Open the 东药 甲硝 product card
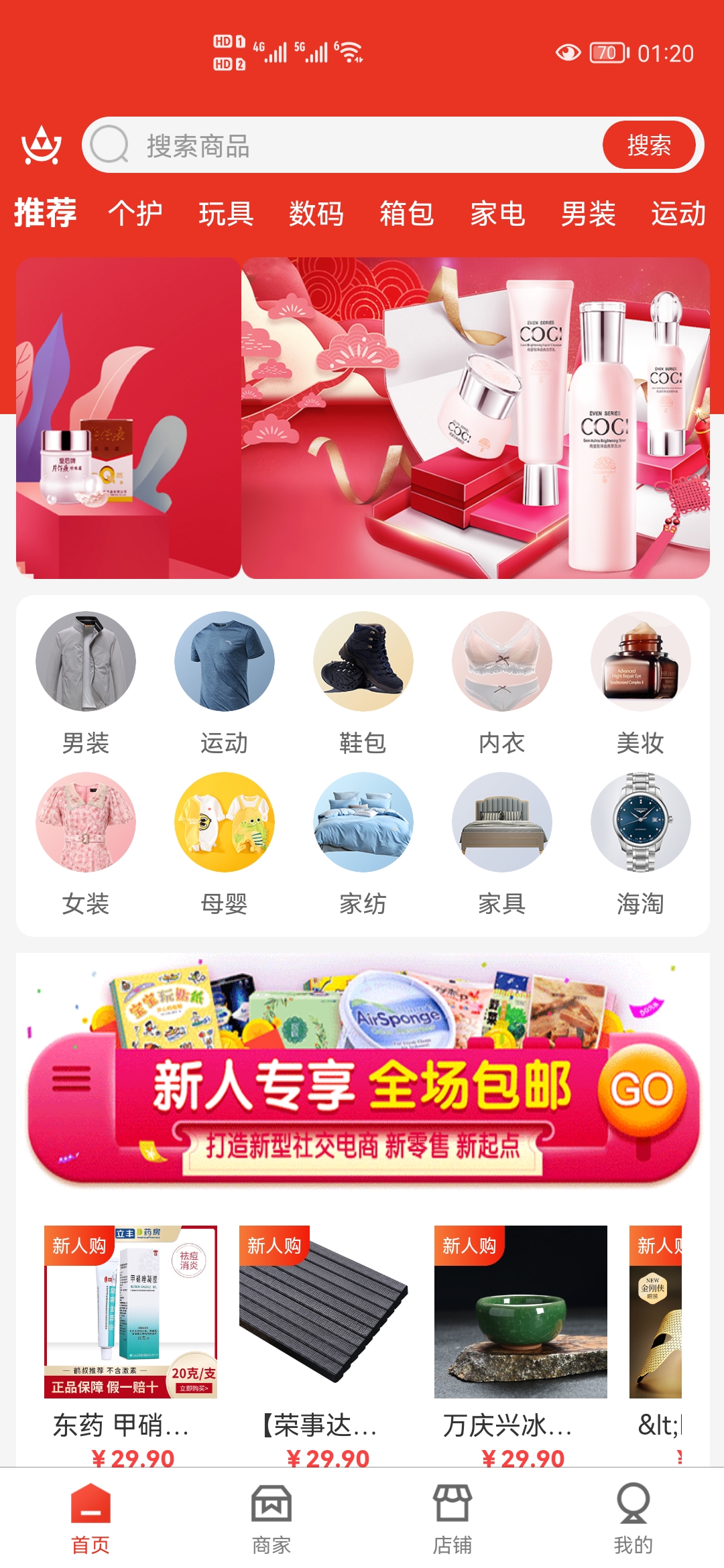The width and height of the screenshot is (724, 1568). click(x=131, y=1333)
